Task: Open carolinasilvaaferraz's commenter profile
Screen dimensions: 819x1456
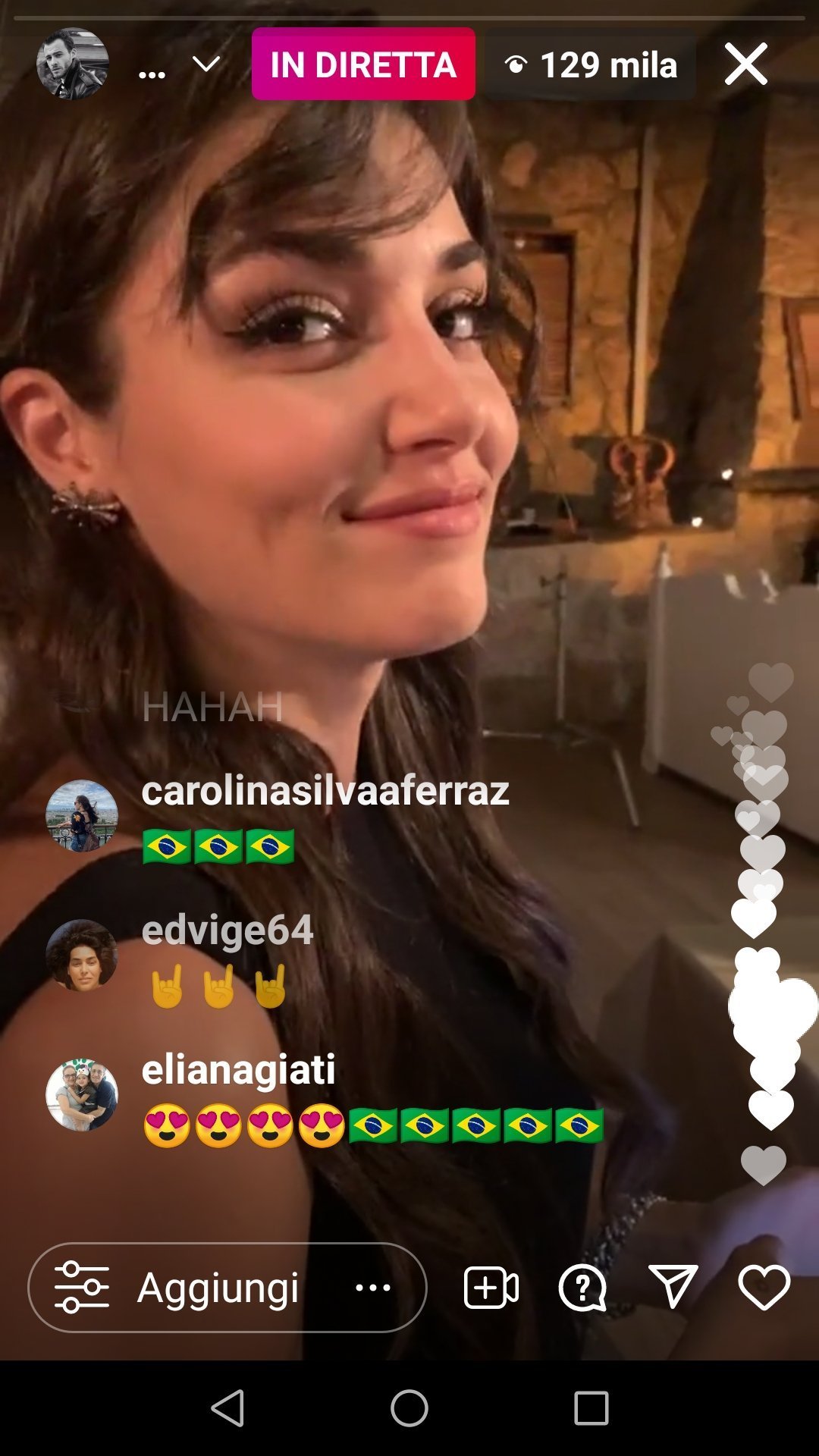Action: click(x=82, y=816)
